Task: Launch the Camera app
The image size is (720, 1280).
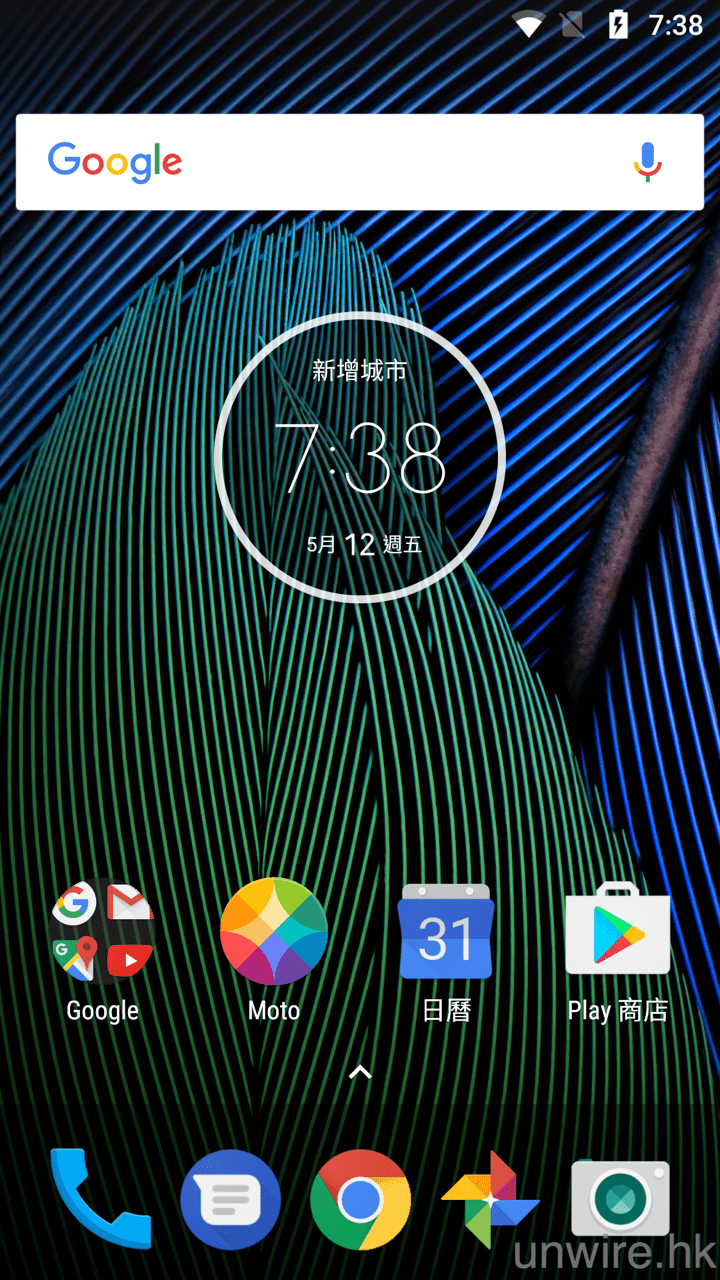Action: [620, 1200]
